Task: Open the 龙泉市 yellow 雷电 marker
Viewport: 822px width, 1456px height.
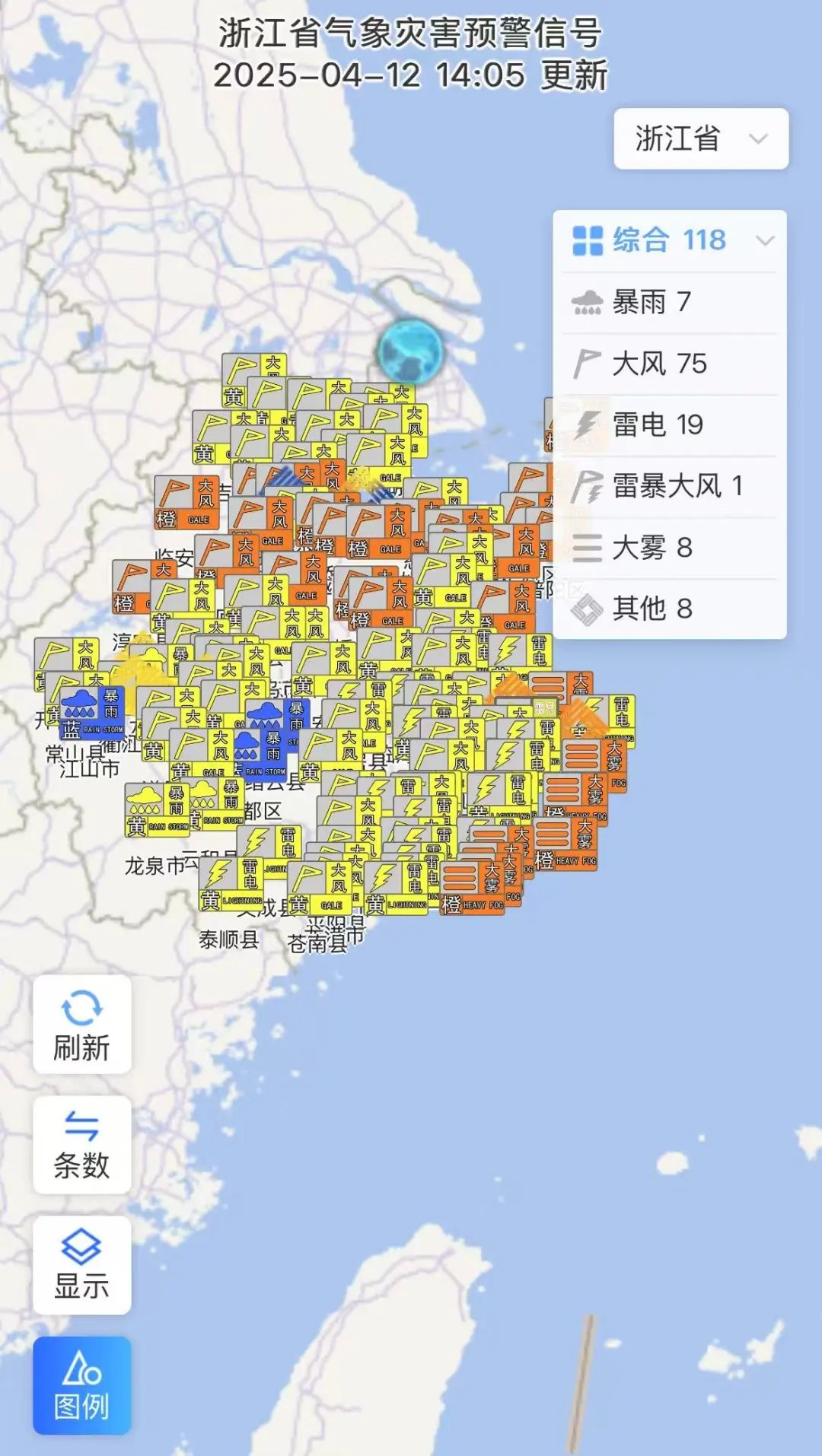Action: click(x=231, y=884)
